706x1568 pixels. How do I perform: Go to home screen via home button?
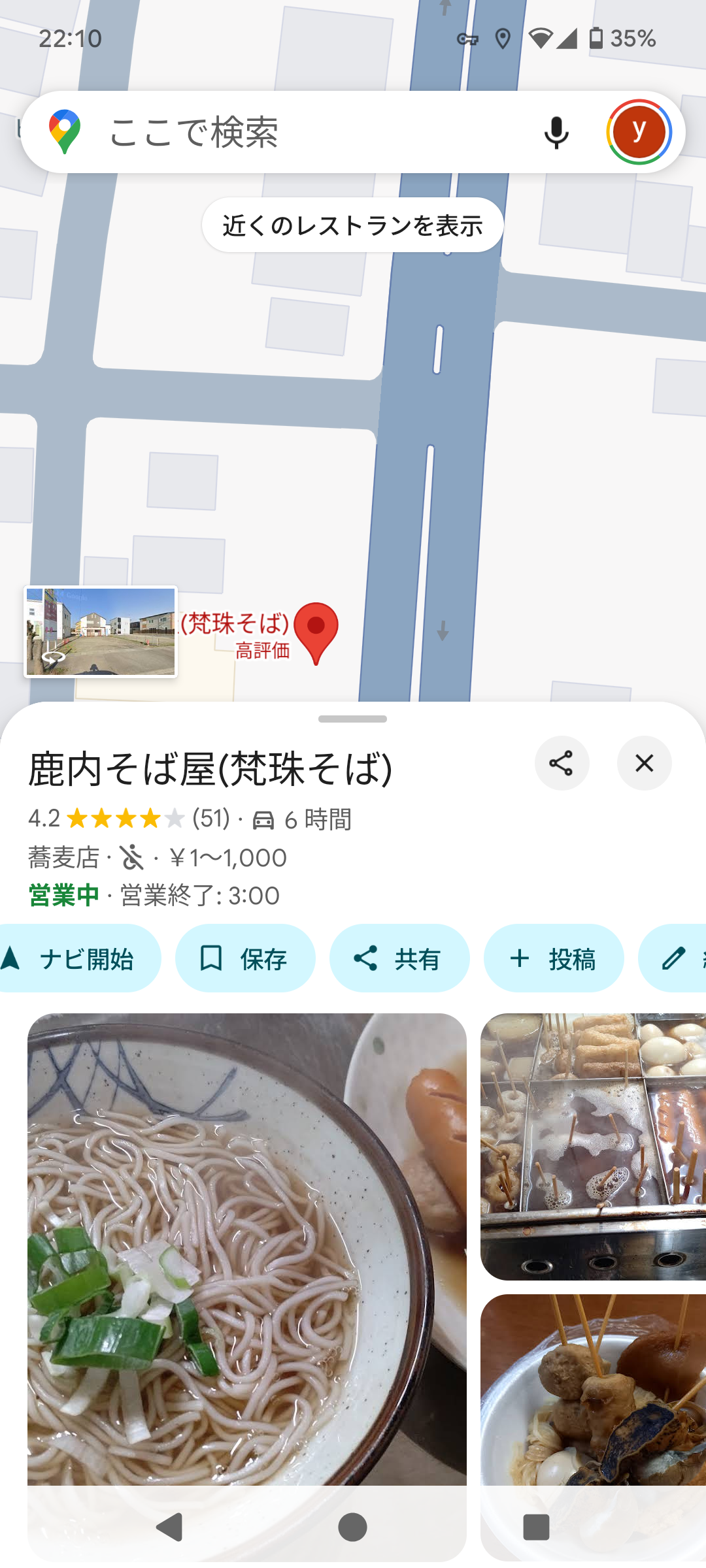coord(352,1527)
